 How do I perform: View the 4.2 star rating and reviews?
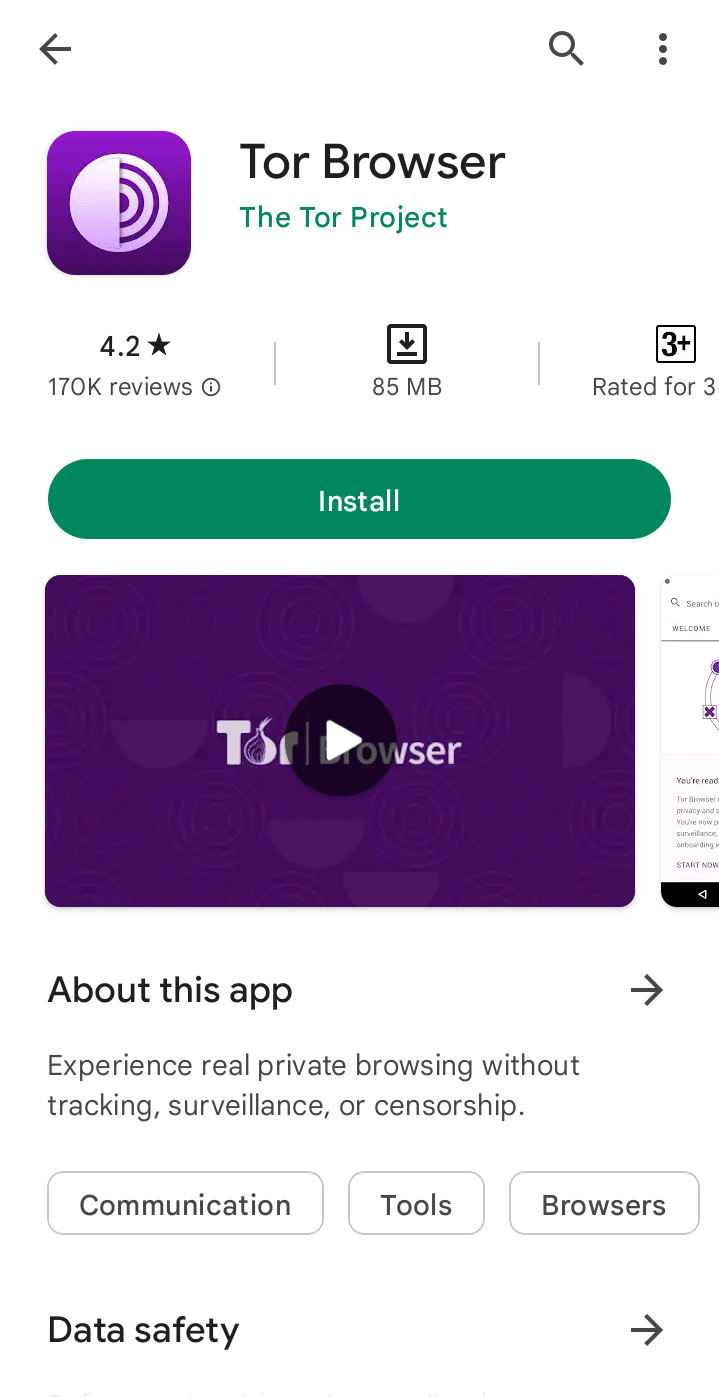(x=135, y=364)
